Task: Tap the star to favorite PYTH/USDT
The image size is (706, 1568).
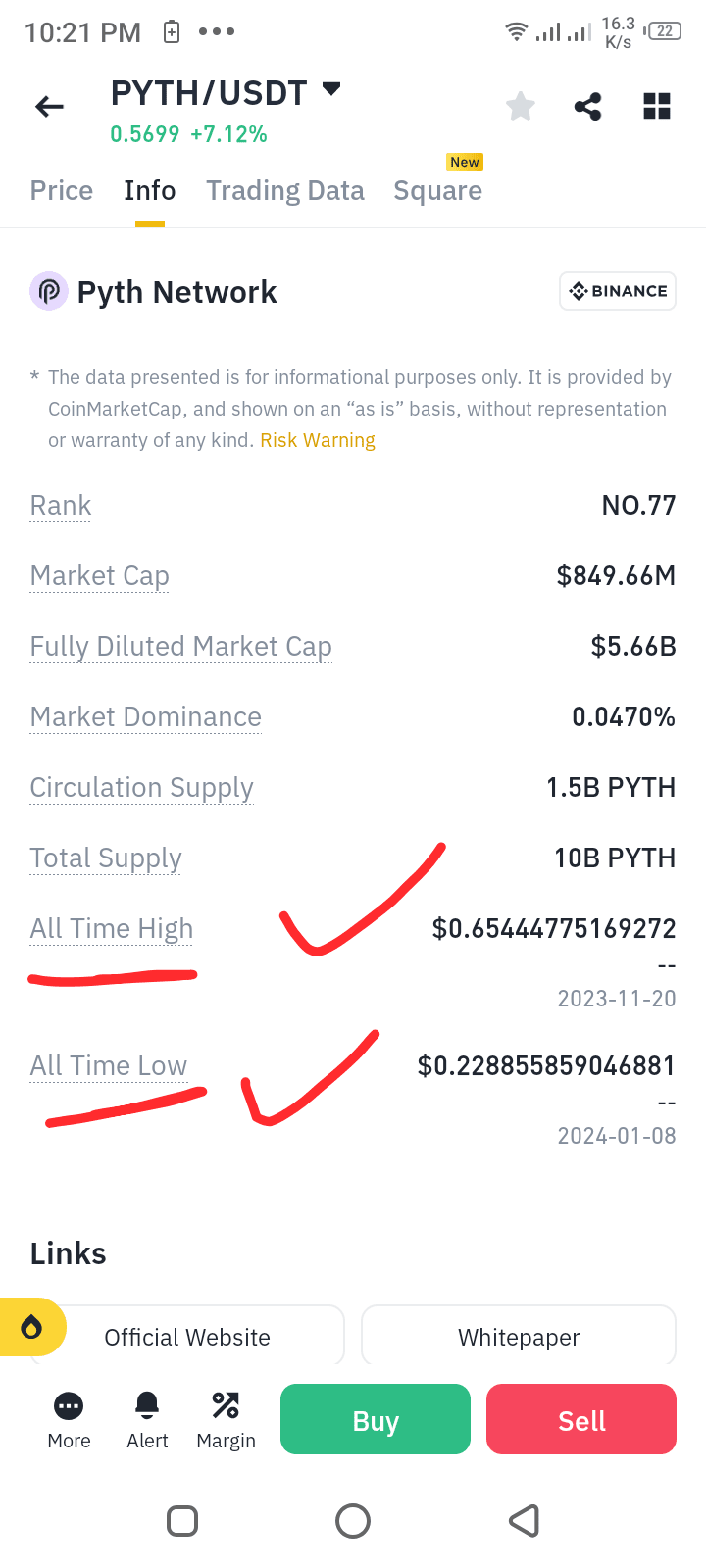Action: click(x=520, y=106)
